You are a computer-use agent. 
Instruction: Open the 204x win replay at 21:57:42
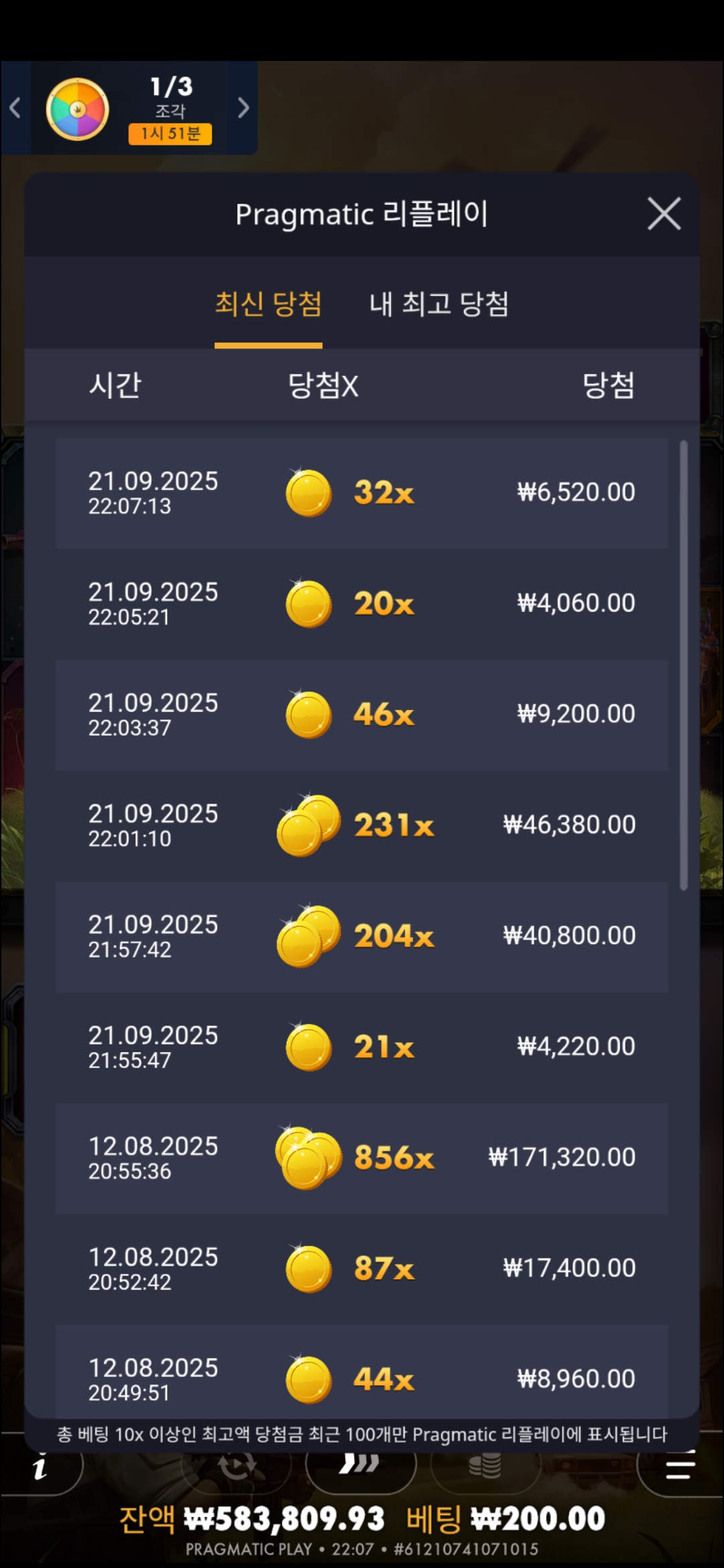coord(361,936)
